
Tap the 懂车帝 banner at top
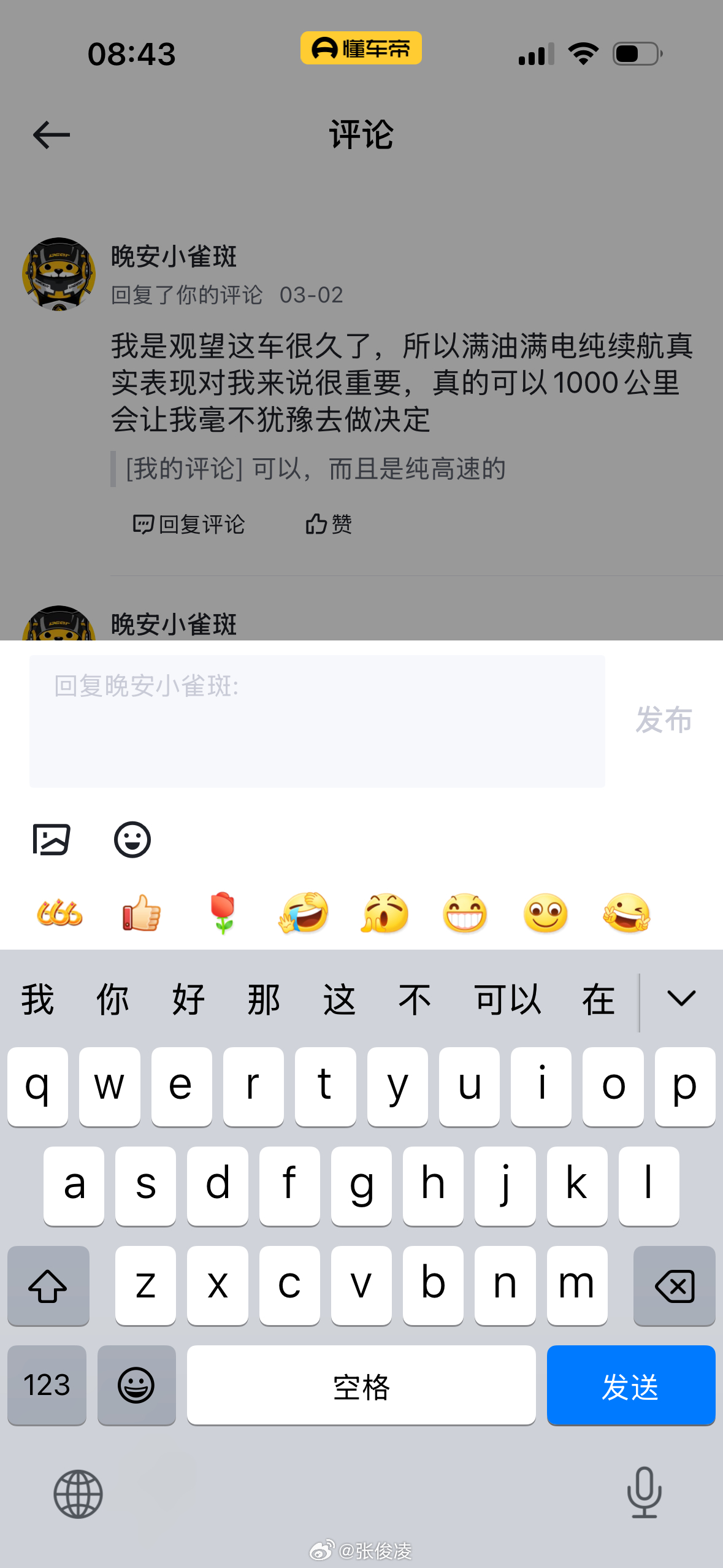point(361,50)
